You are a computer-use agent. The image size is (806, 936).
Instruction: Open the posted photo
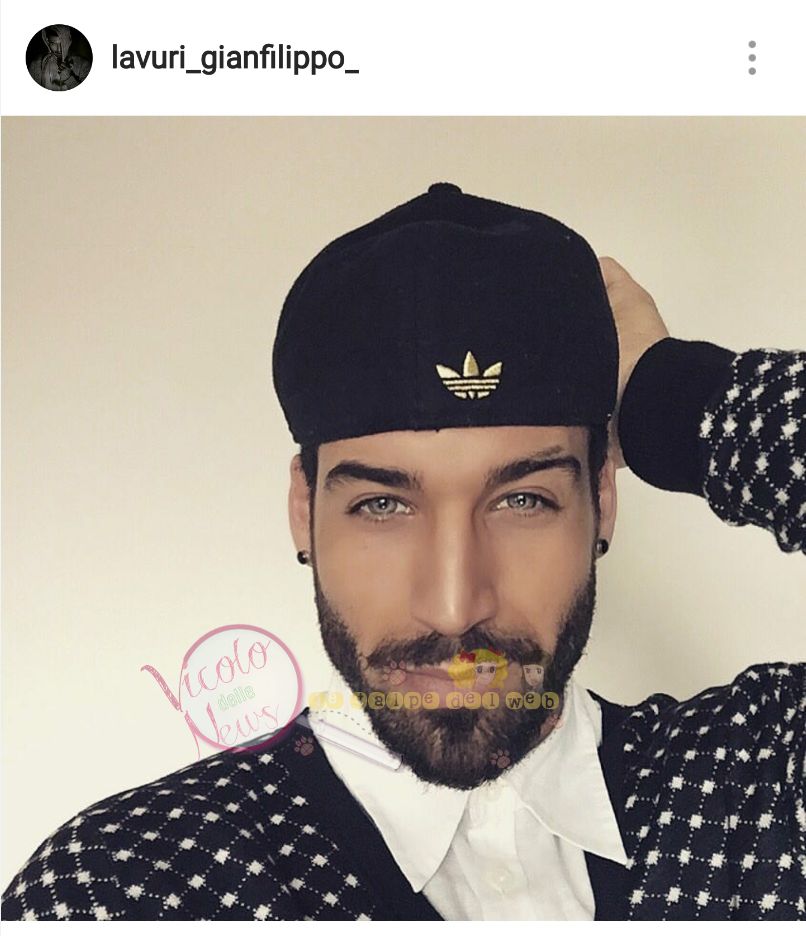[x=403, y=518]
